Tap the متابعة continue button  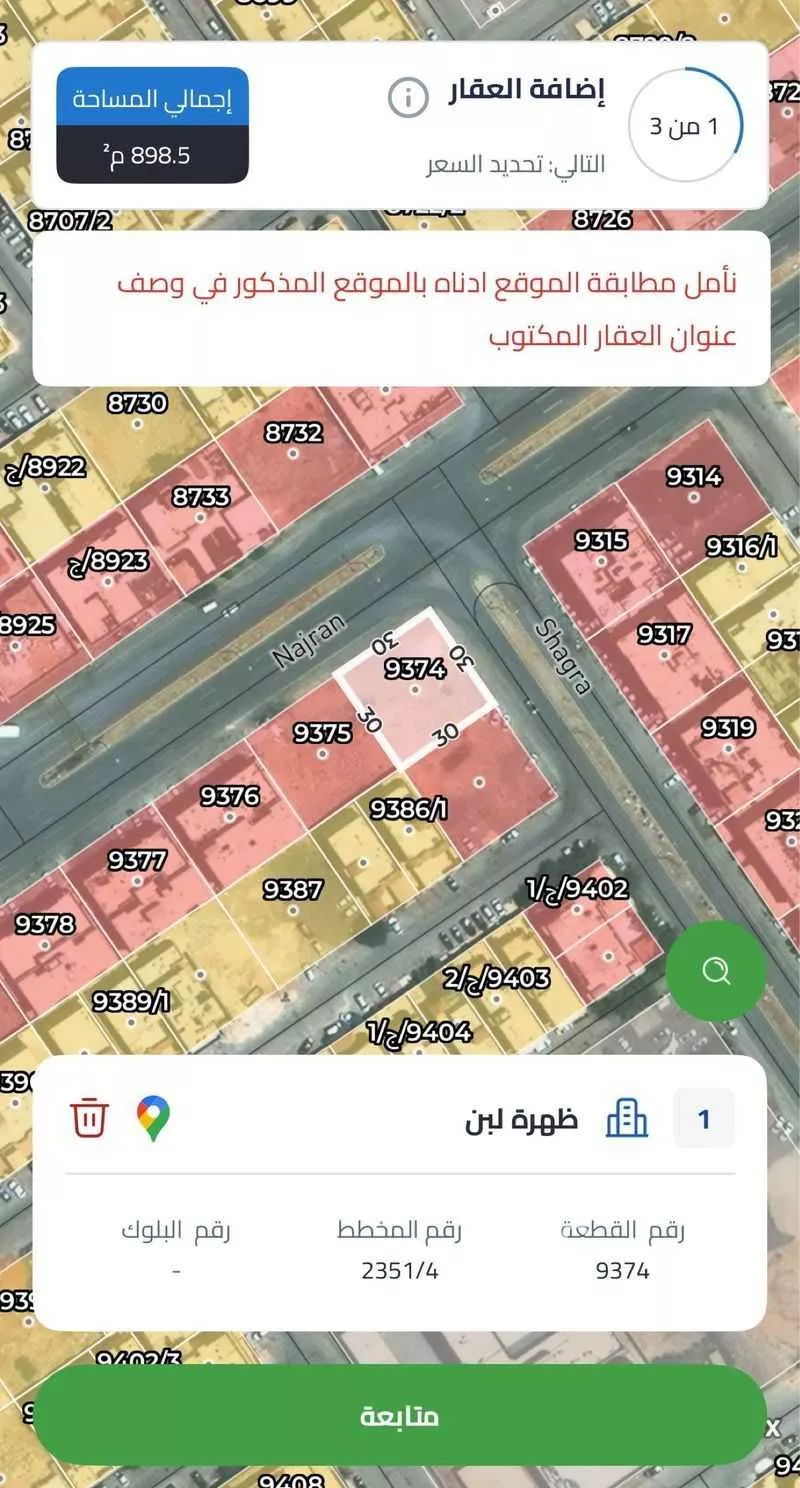tap(400, 1415)
